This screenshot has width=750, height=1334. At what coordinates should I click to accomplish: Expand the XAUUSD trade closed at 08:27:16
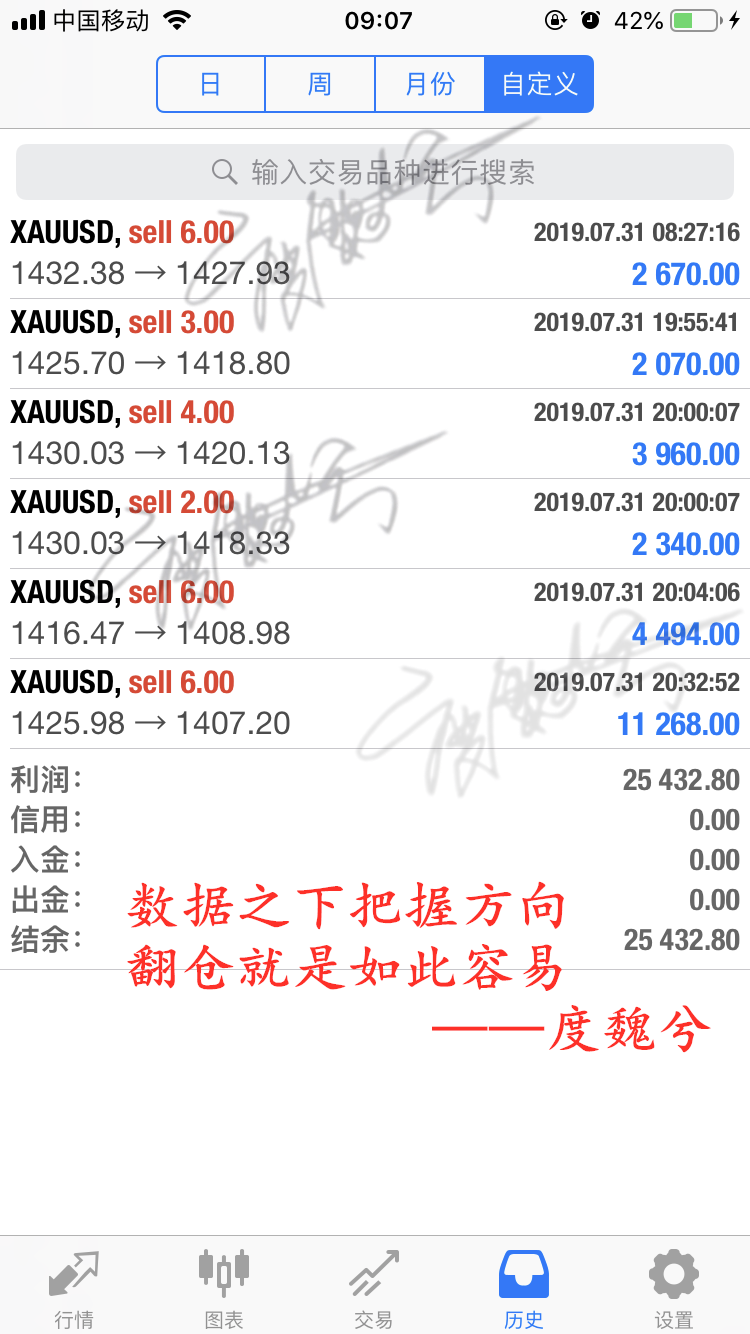click(375, 254)
